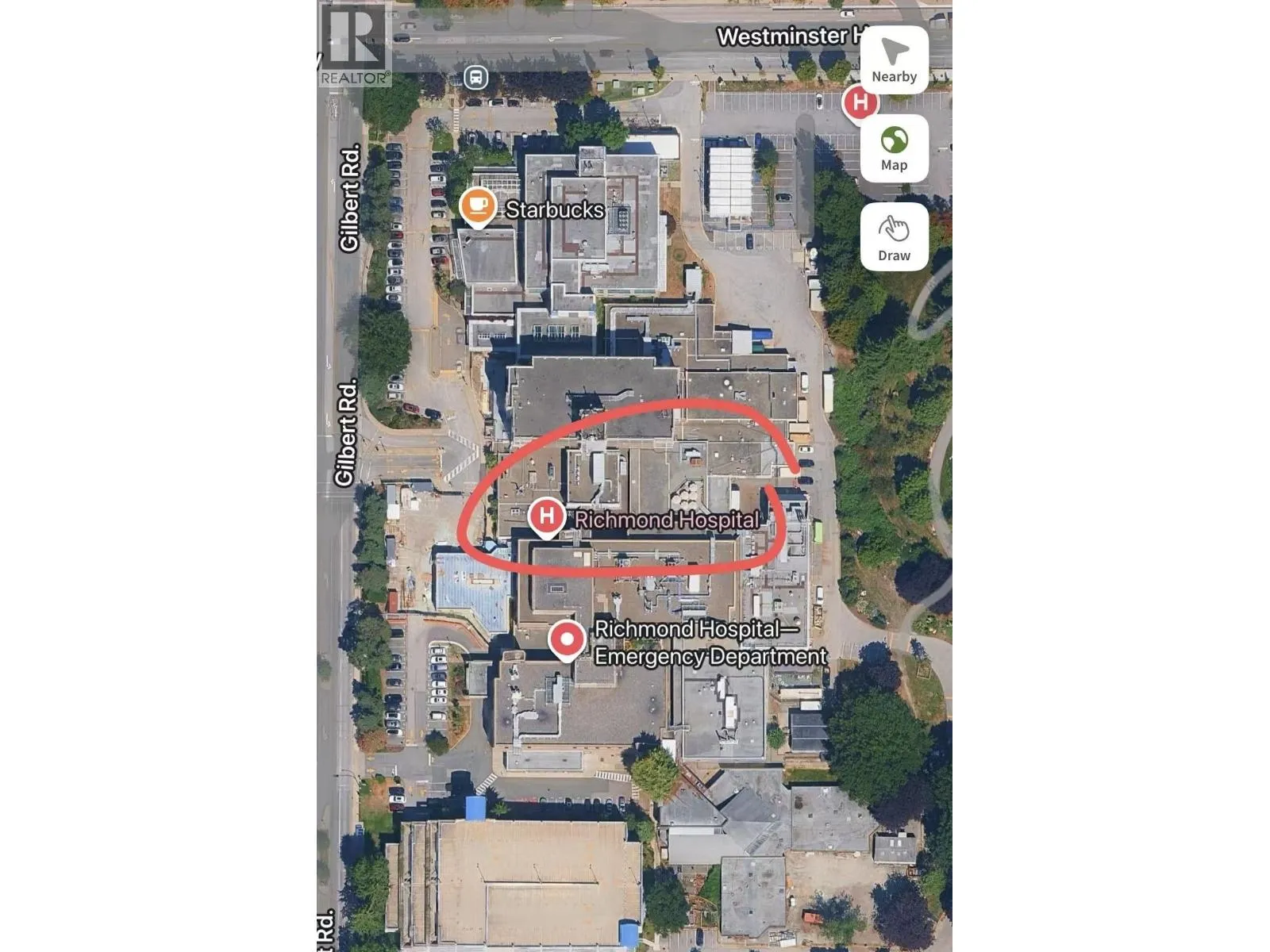Image resolution: width=1270 pixels, height=952 pixels.
Task: Open the Richmond Hospital pin
Action: [547, 516]
